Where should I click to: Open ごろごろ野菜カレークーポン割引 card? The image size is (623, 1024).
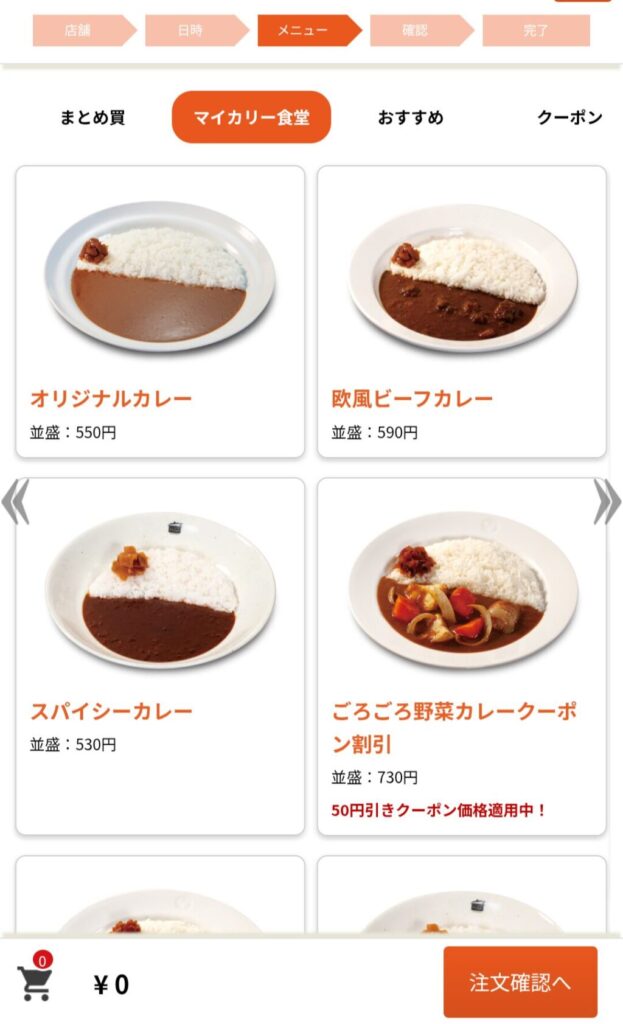pos(462,655)
